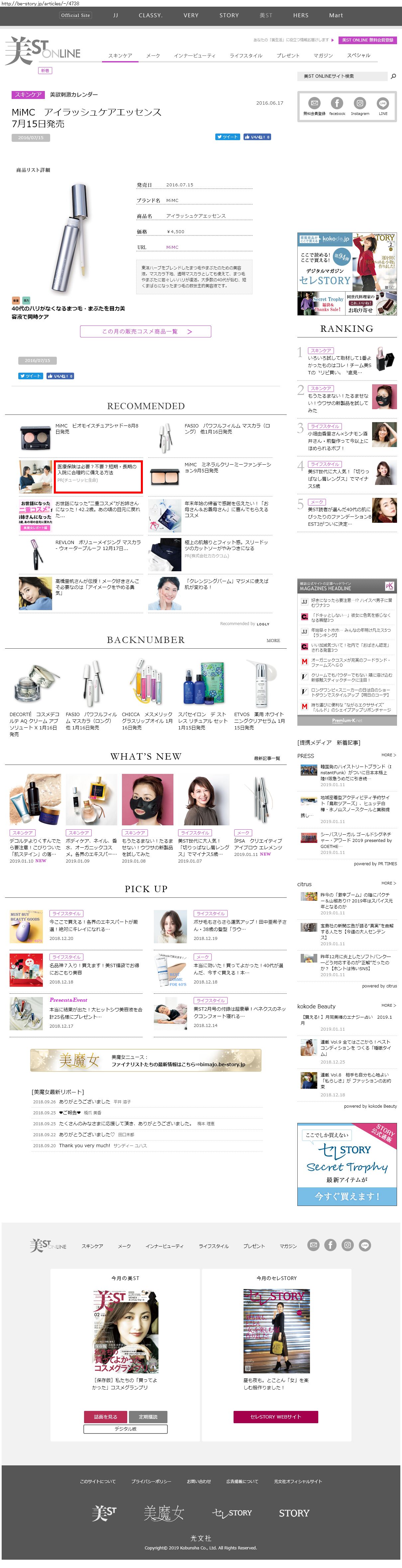Open 誌面を見る for 今月の美ST
This screenshot has width=402, height=1568.
(105, 1417)
